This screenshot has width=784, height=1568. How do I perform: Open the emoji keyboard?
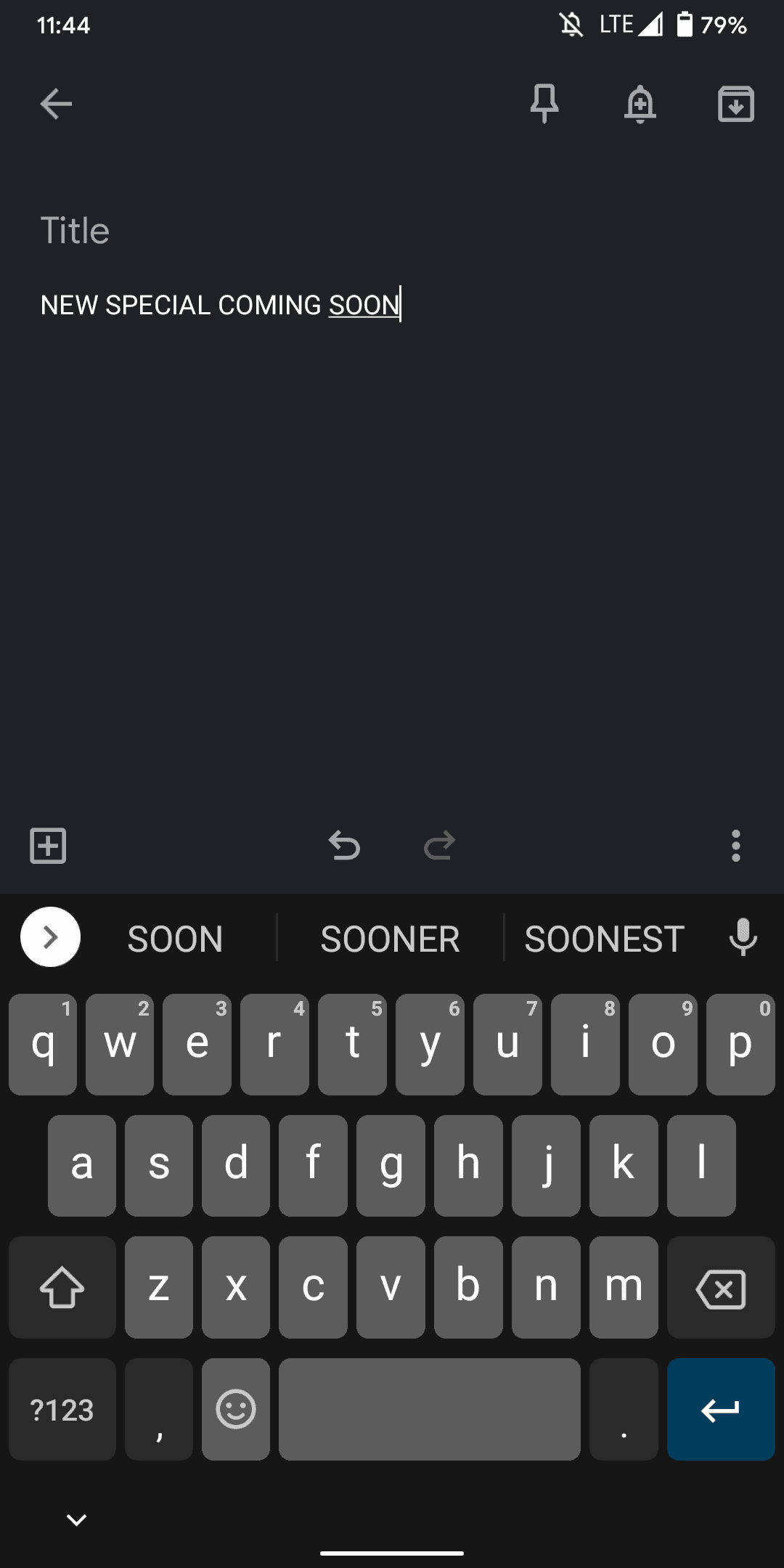(236, 1409)
